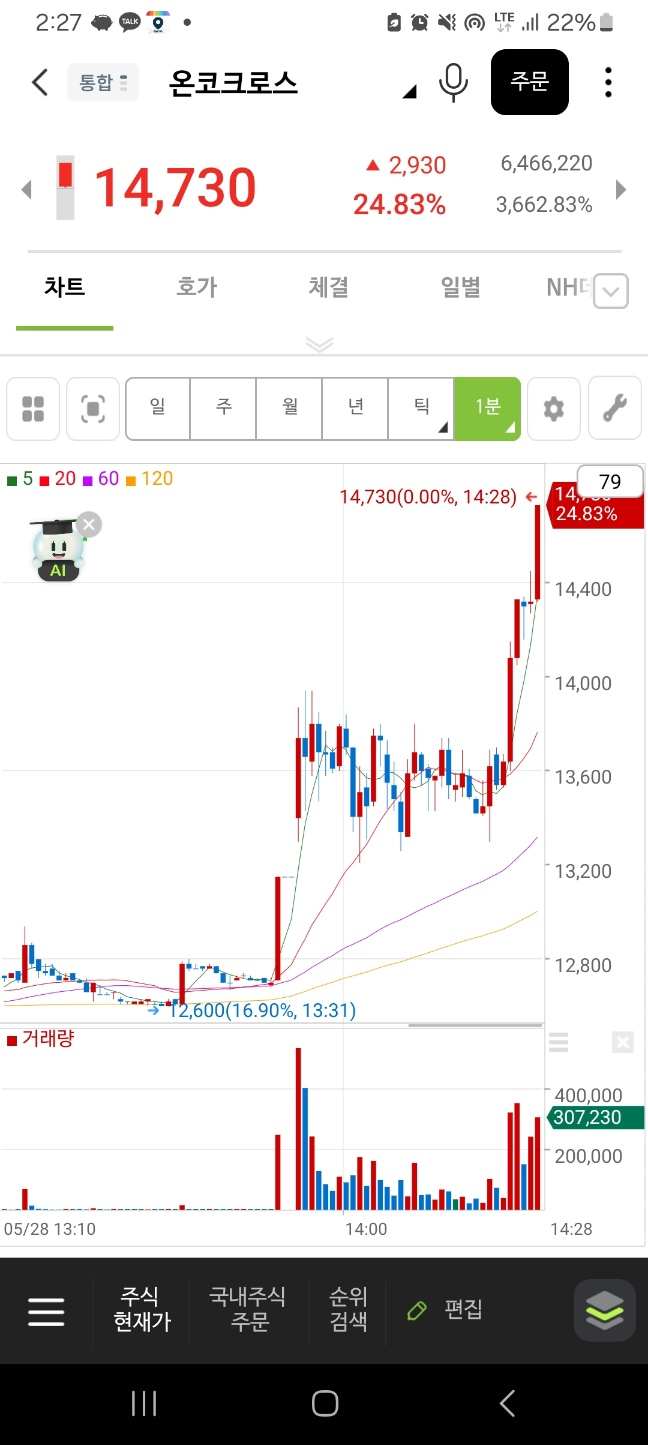
Task: Expand the tab list dropdown chevron
Action: (x=612, y=292)
